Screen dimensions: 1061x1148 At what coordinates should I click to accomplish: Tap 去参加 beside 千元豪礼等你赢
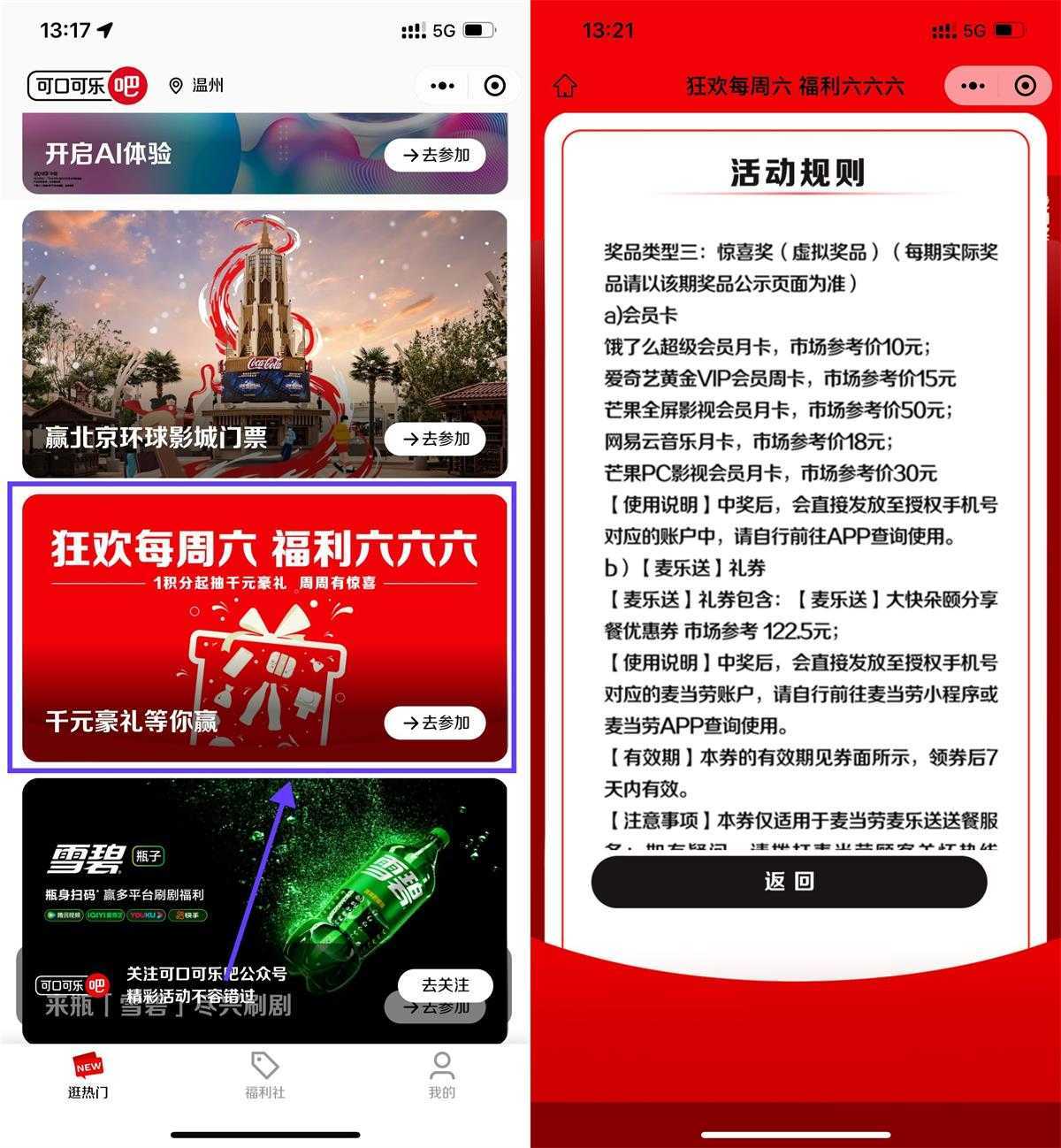click(435, 723)
